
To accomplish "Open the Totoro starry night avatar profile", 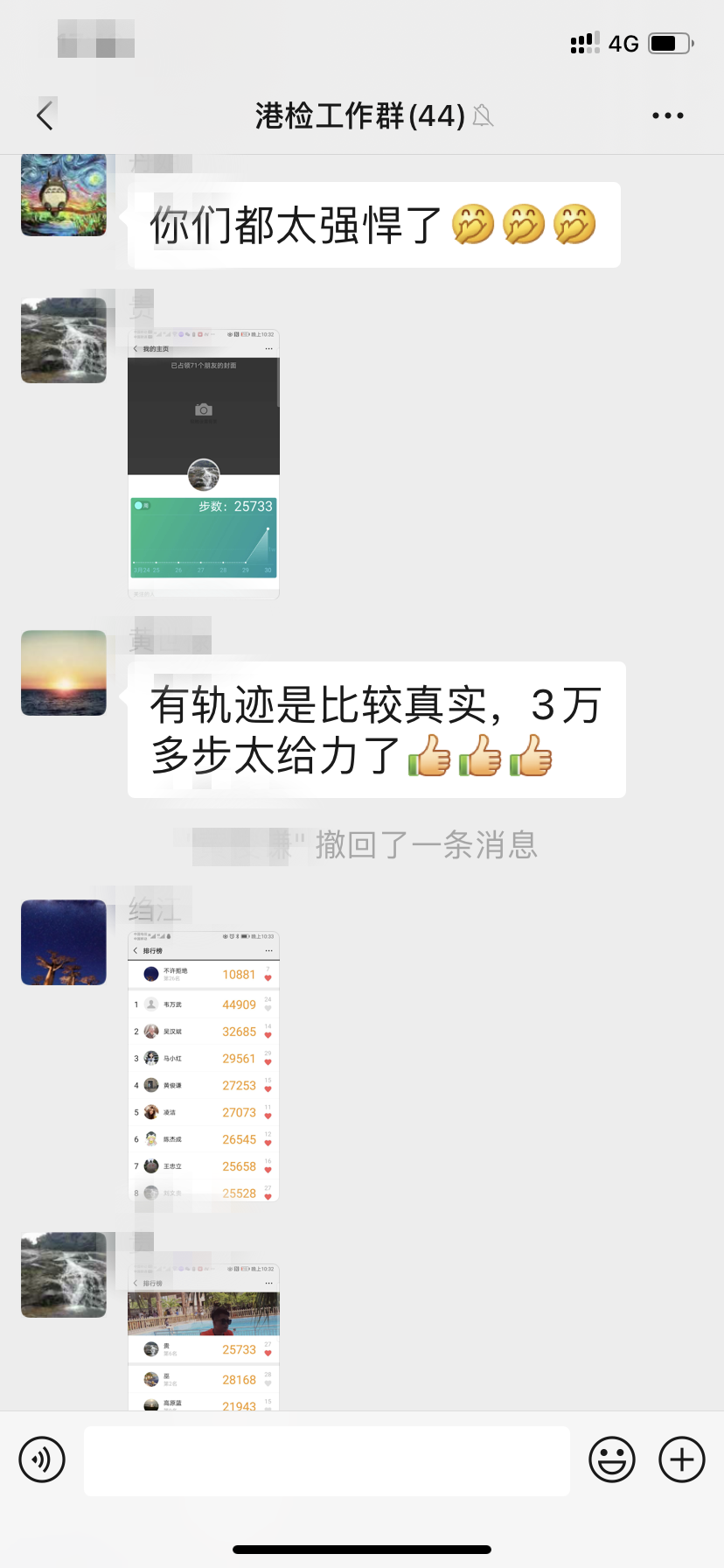I will pos(64,195).
